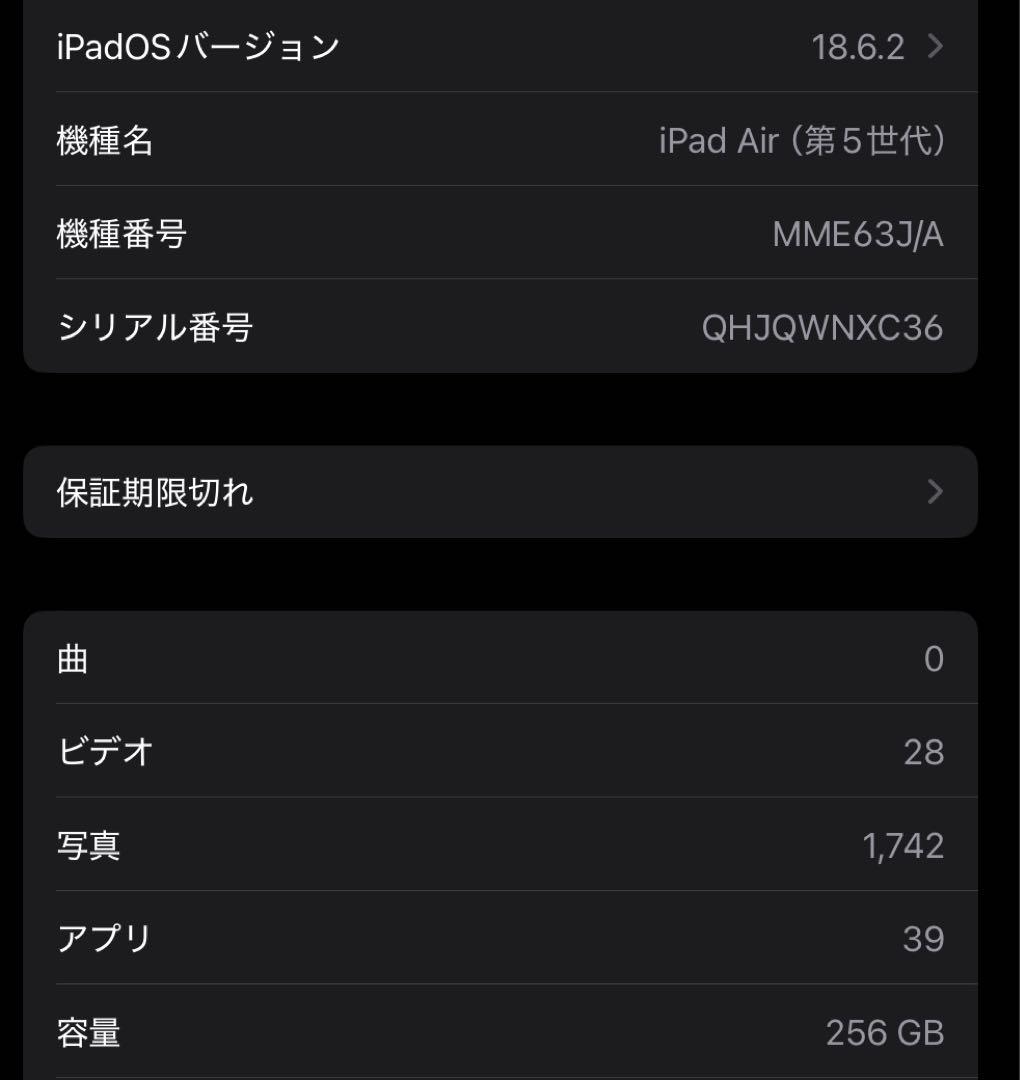The height and width of the screenshot is (1080, 1020).
Task: Select the 曲 songs count row
Action: point(500,658)
